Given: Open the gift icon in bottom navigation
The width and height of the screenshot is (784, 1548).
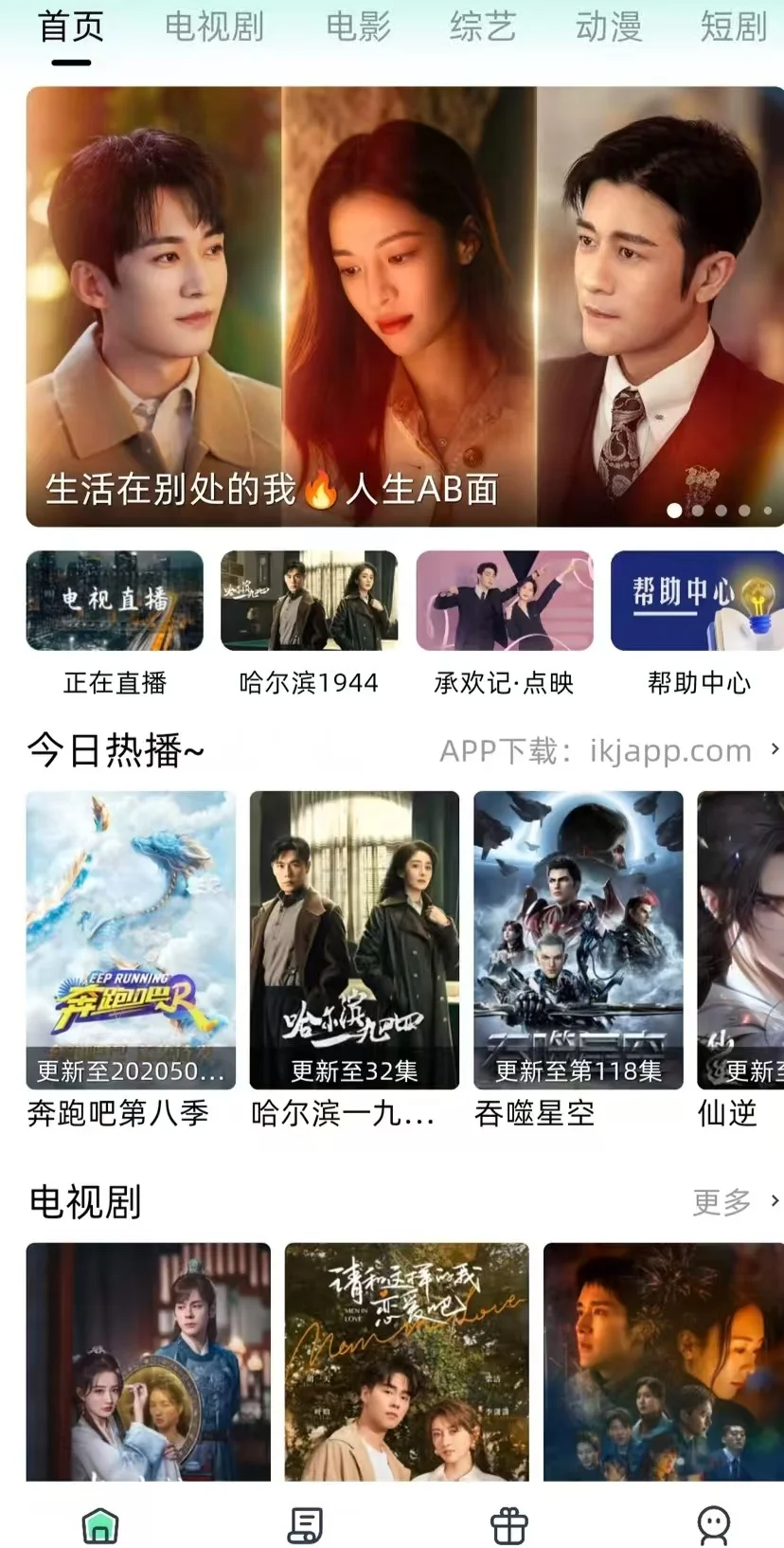Looking at the screenshot, I should (x=508, y=1524).
